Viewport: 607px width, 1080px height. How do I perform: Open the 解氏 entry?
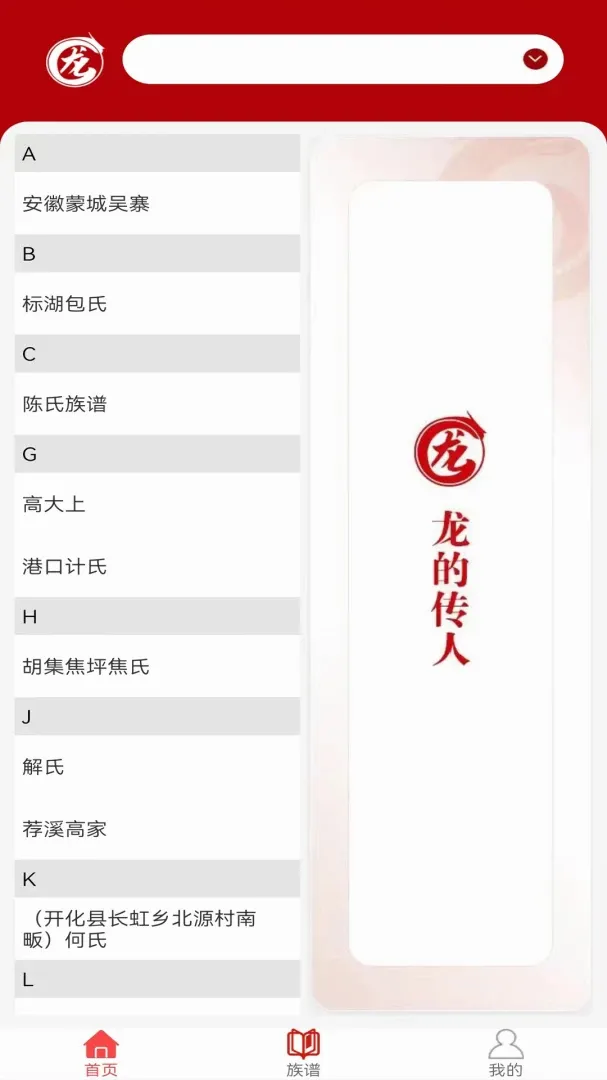coord(157,766)
